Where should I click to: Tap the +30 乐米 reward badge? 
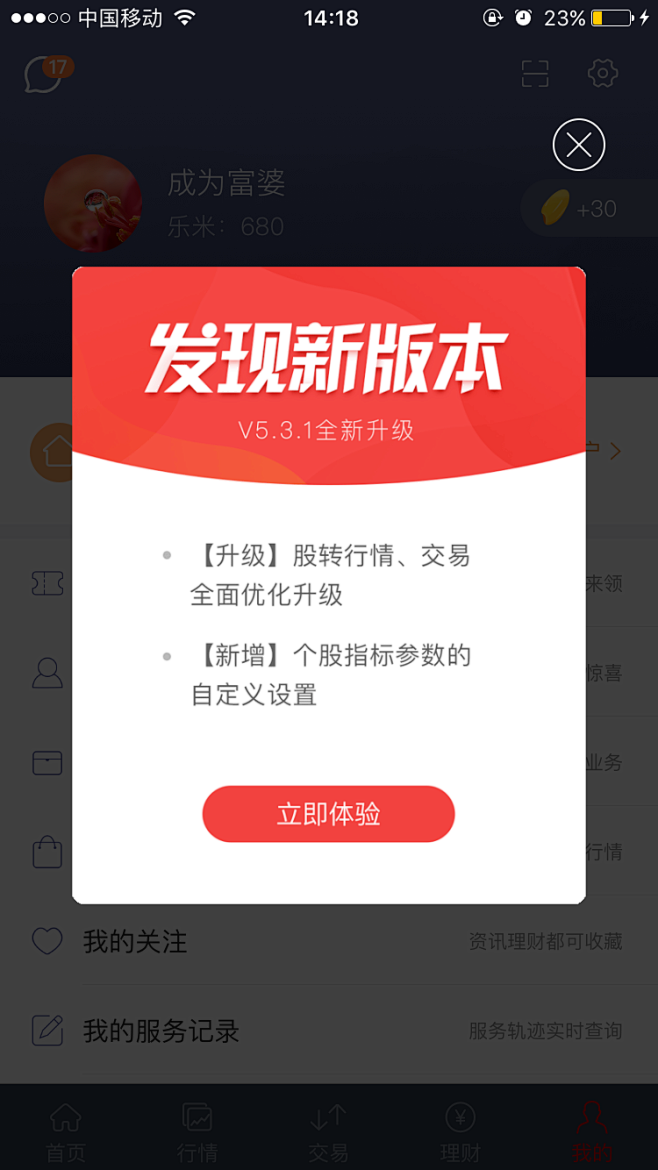[x=582, y=209]
